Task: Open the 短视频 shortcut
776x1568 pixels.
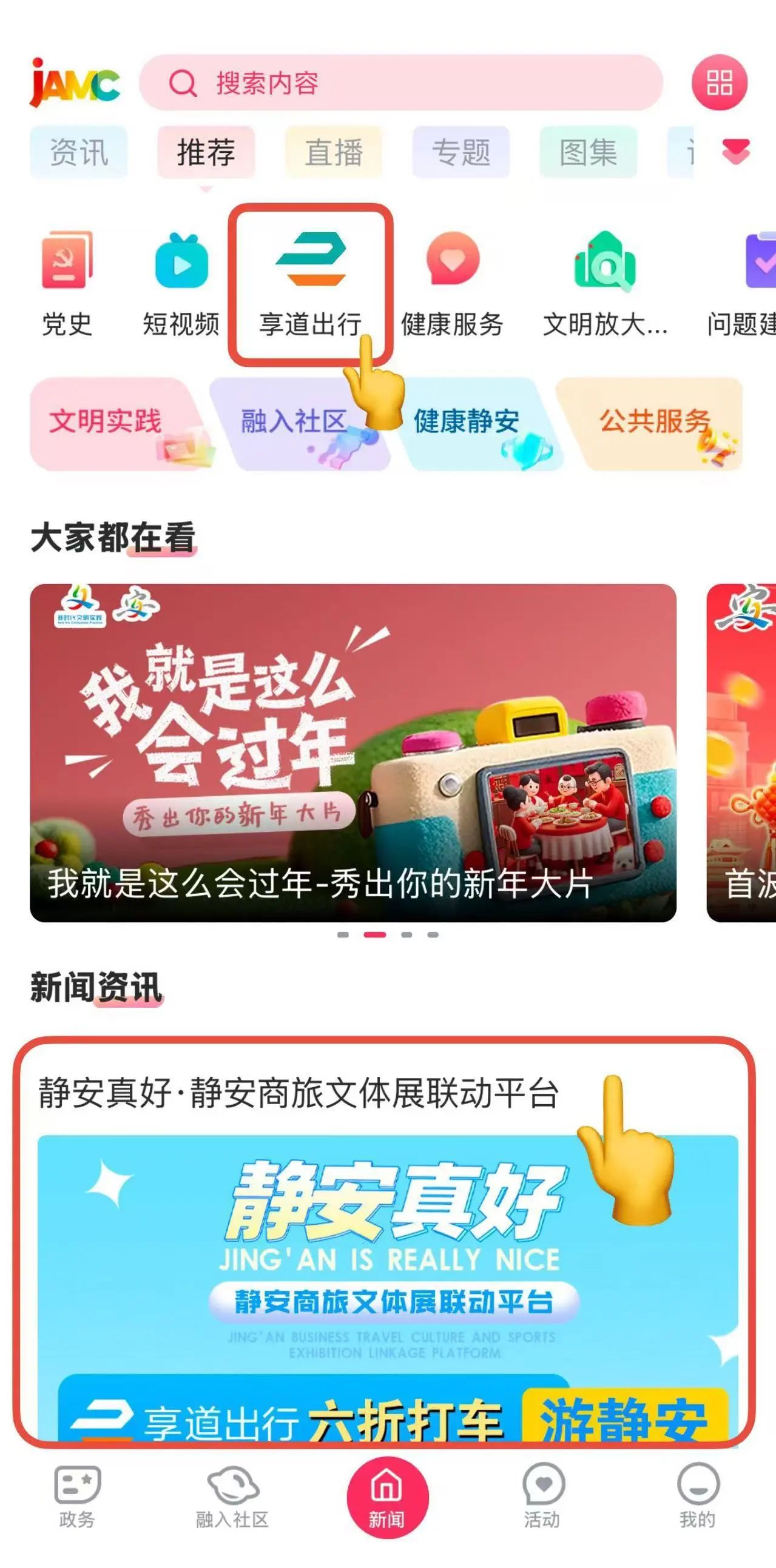Action: (181, 283)
